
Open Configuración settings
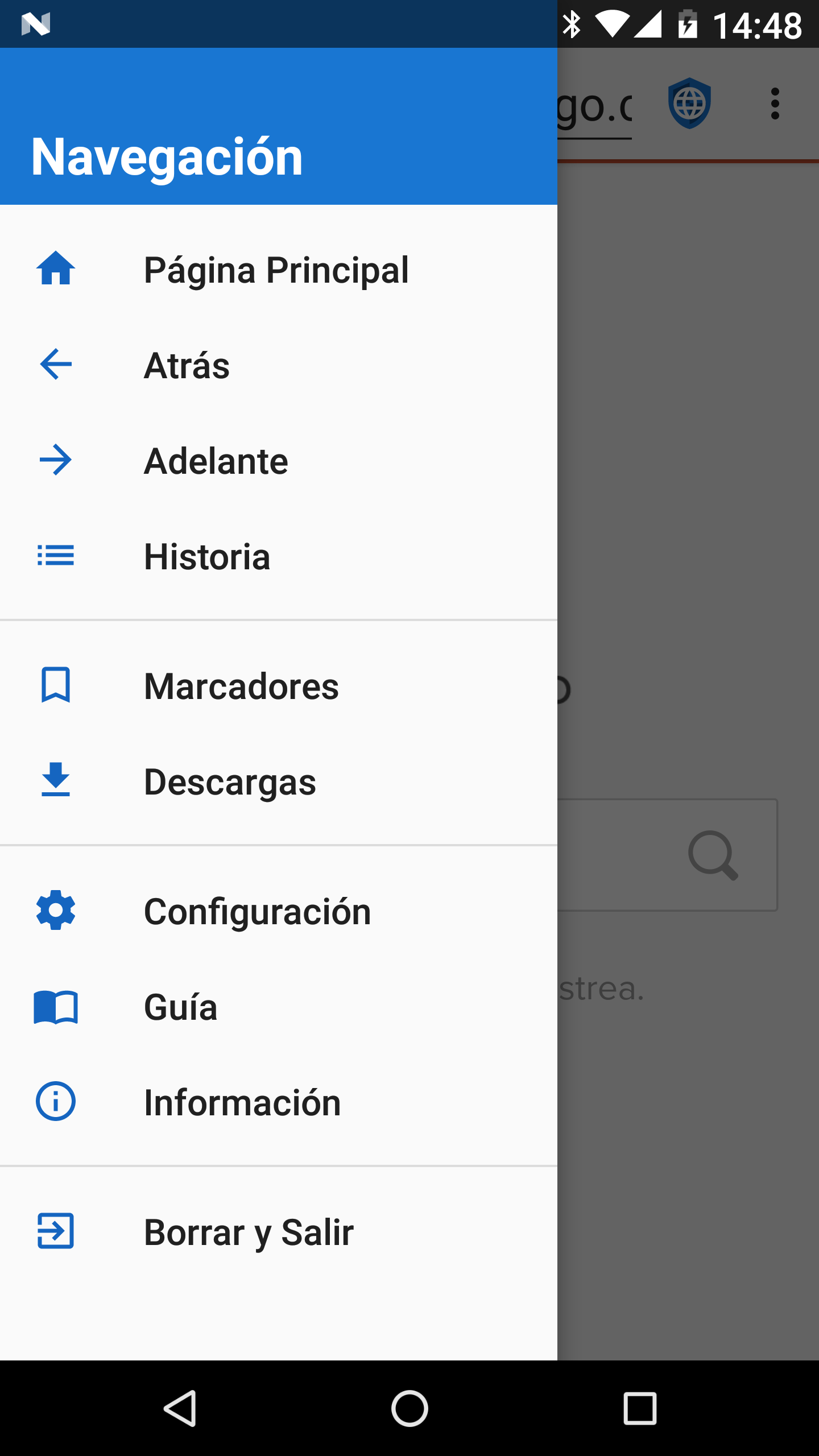(279, 911)
